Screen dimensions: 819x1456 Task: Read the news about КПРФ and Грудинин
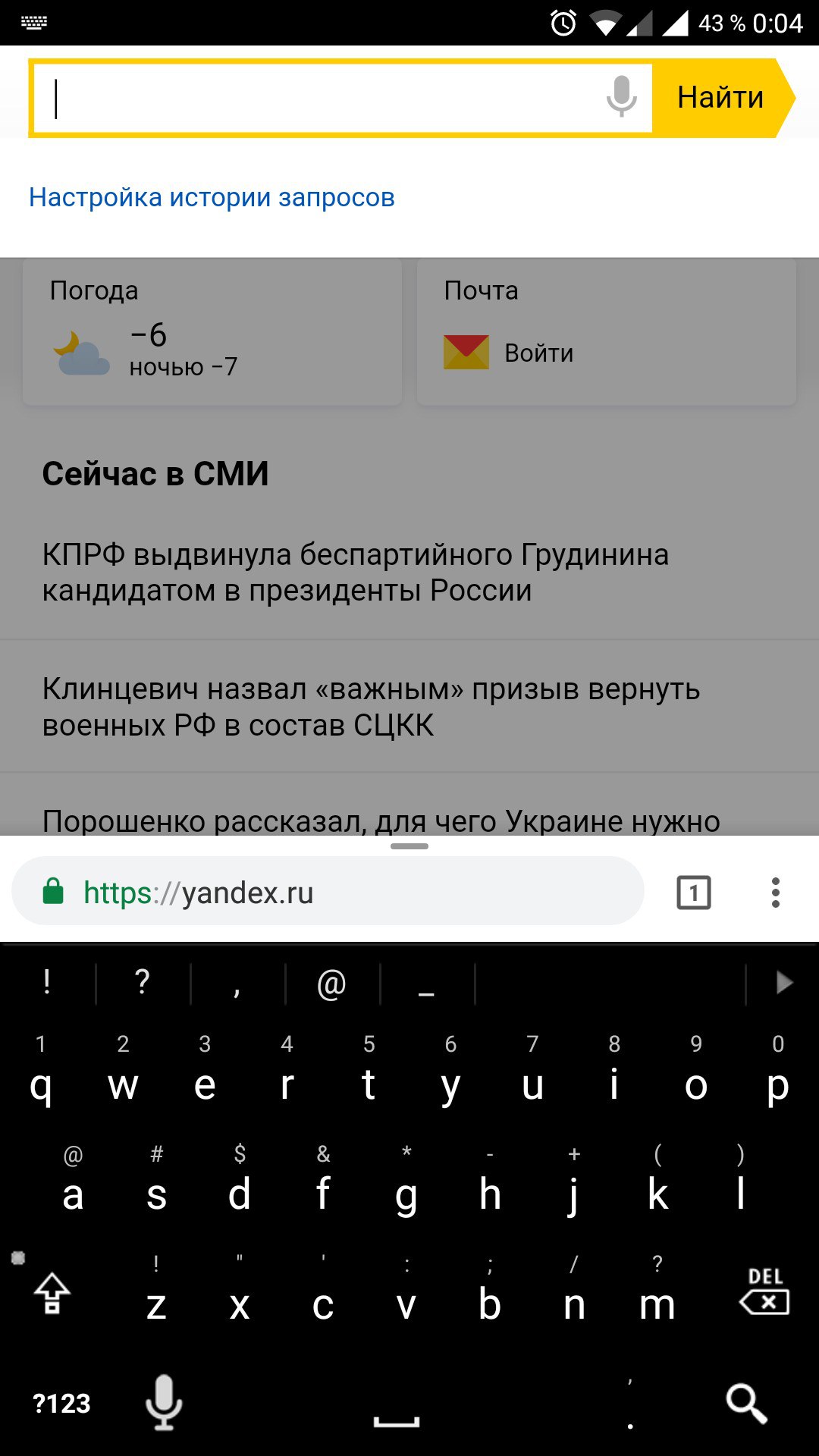point(355,573)
